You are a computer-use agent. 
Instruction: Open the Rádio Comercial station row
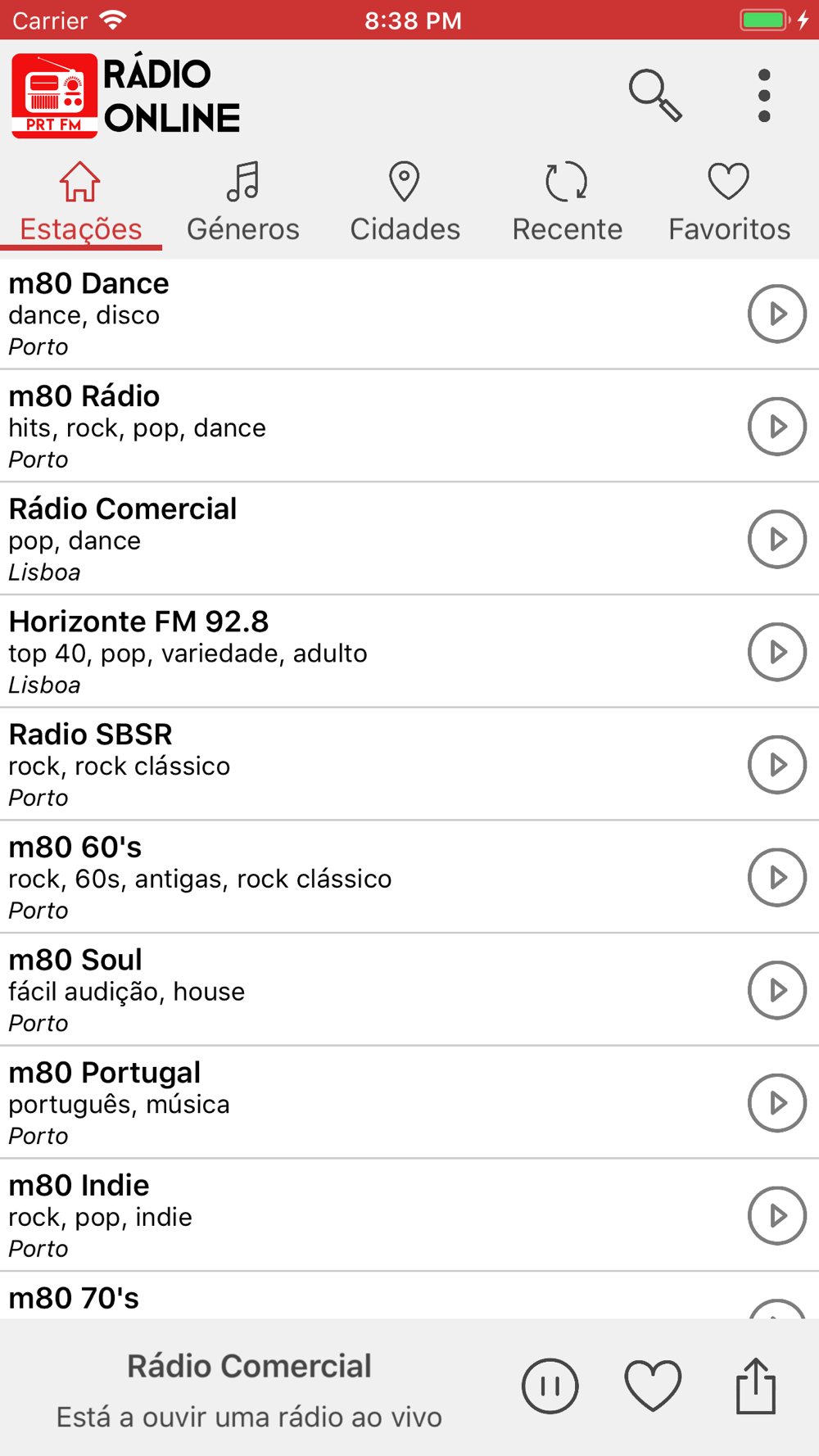click(409, 539)
